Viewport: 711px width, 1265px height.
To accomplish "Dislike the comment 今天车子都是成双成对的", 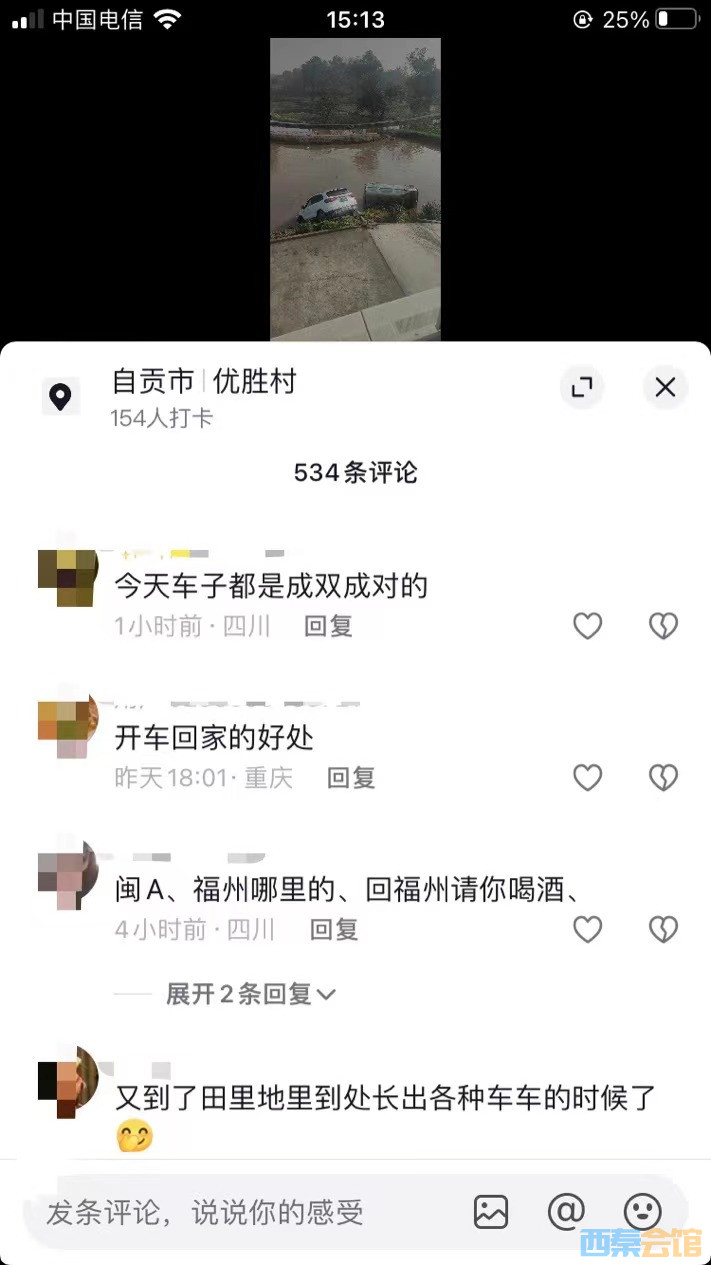I will (663, 626).
